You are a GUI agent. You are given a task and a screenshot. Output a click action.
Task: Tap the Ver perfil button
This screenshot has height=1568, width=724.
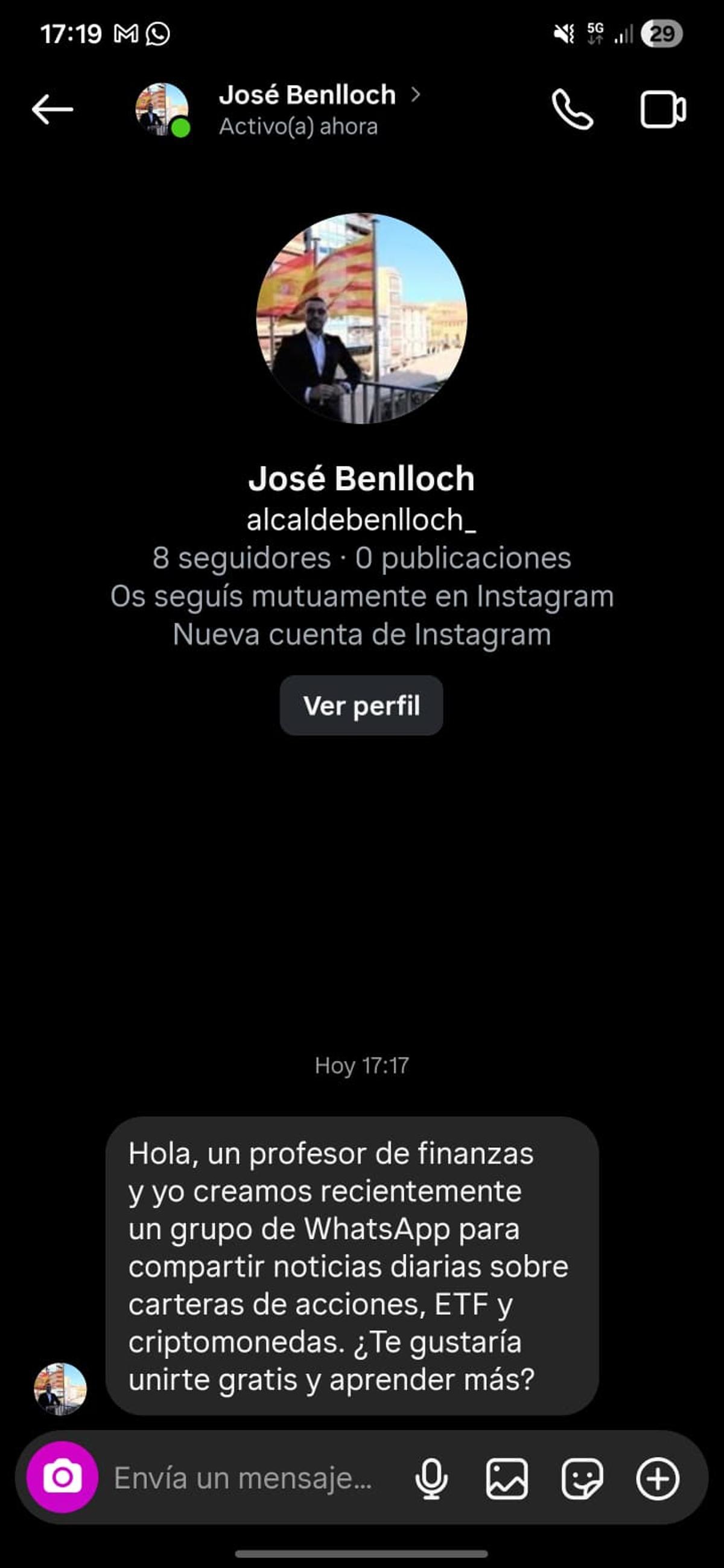coord(361,706)
